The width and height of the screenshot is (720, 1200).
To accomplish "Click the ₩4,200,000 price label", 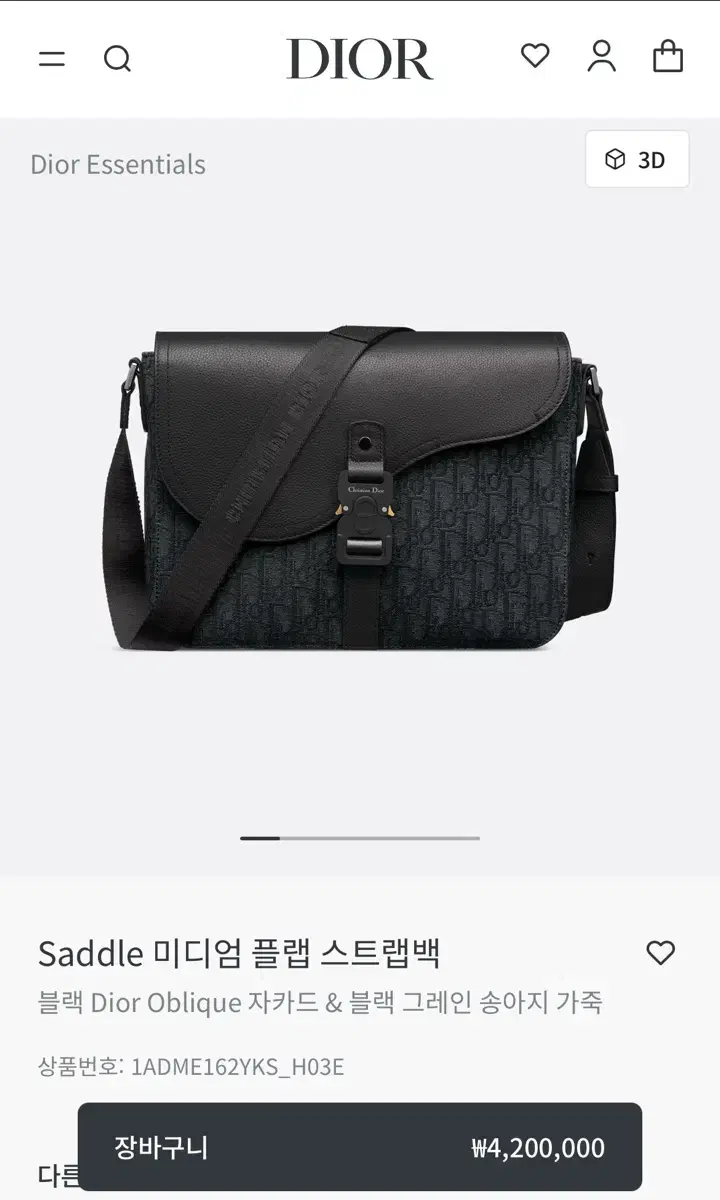I will pos(540,1147).
